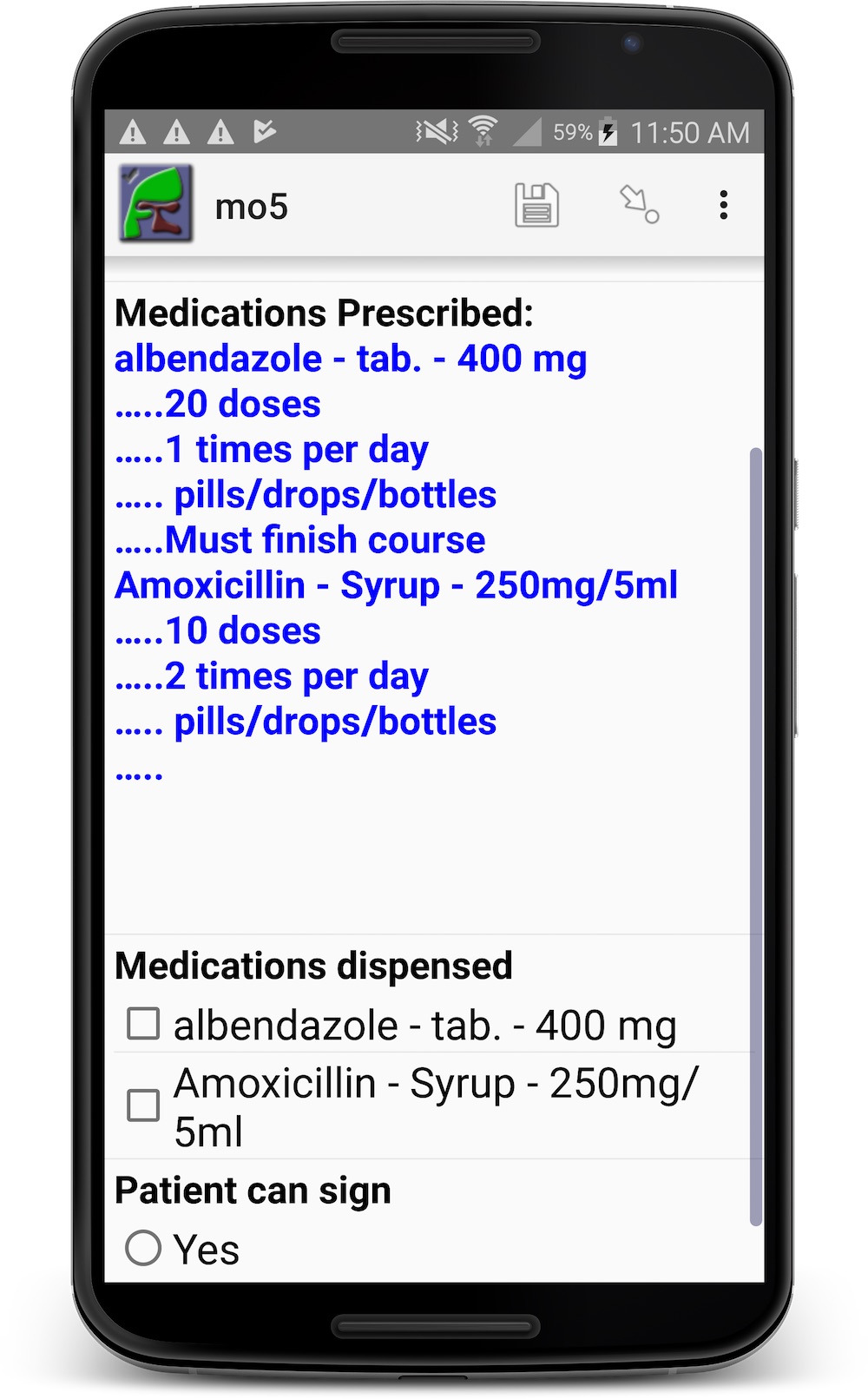
Task: Check albendazole - tab. - 400 mg as dispensed
Action: click(x=143, y=1024)
